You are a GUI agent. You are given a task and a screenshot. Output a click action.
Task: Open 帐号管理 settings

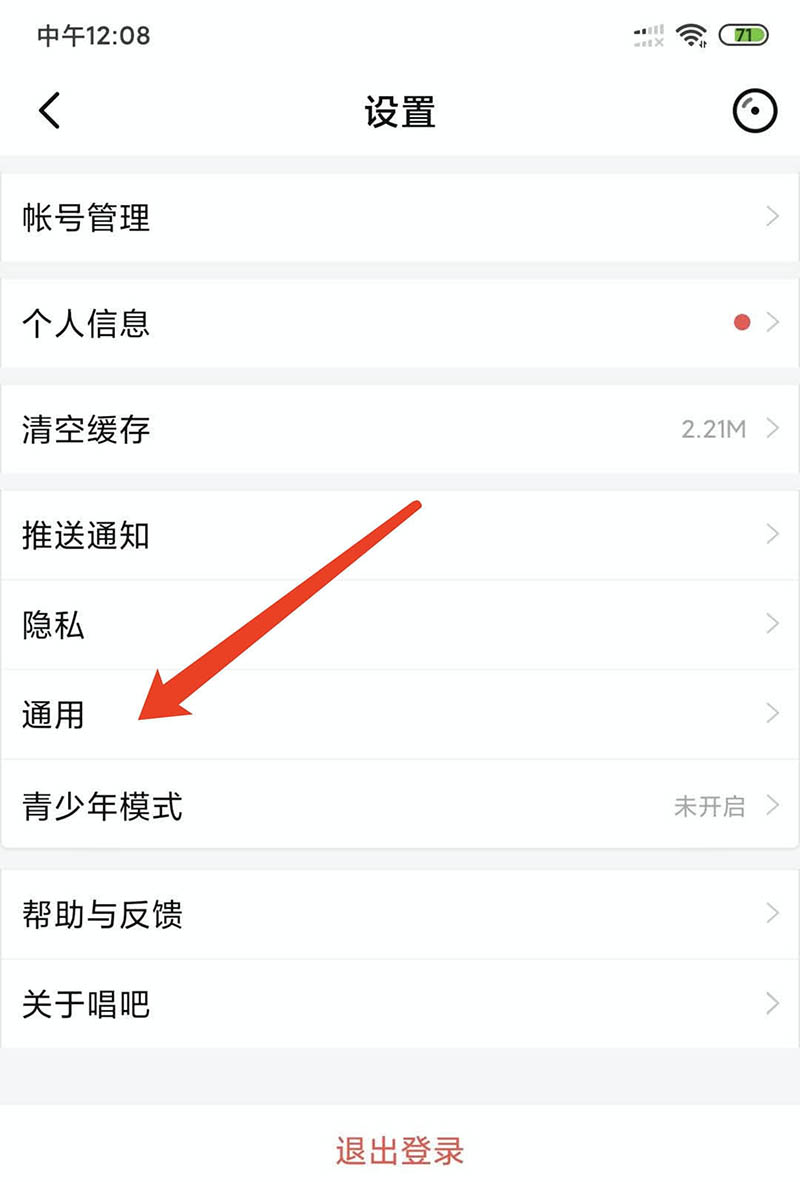click(x=400, y=217)
